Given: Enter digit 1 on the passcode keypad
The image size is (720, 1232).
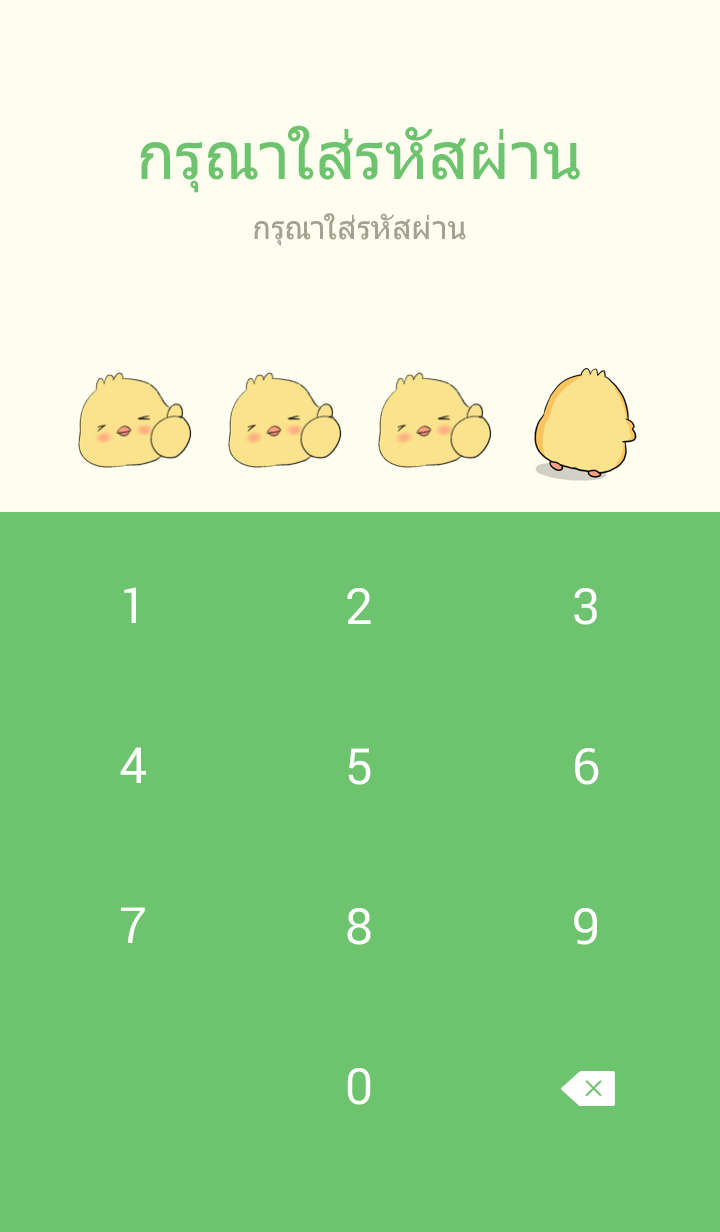Looking at the screenshot, I should tap(132, 607).
